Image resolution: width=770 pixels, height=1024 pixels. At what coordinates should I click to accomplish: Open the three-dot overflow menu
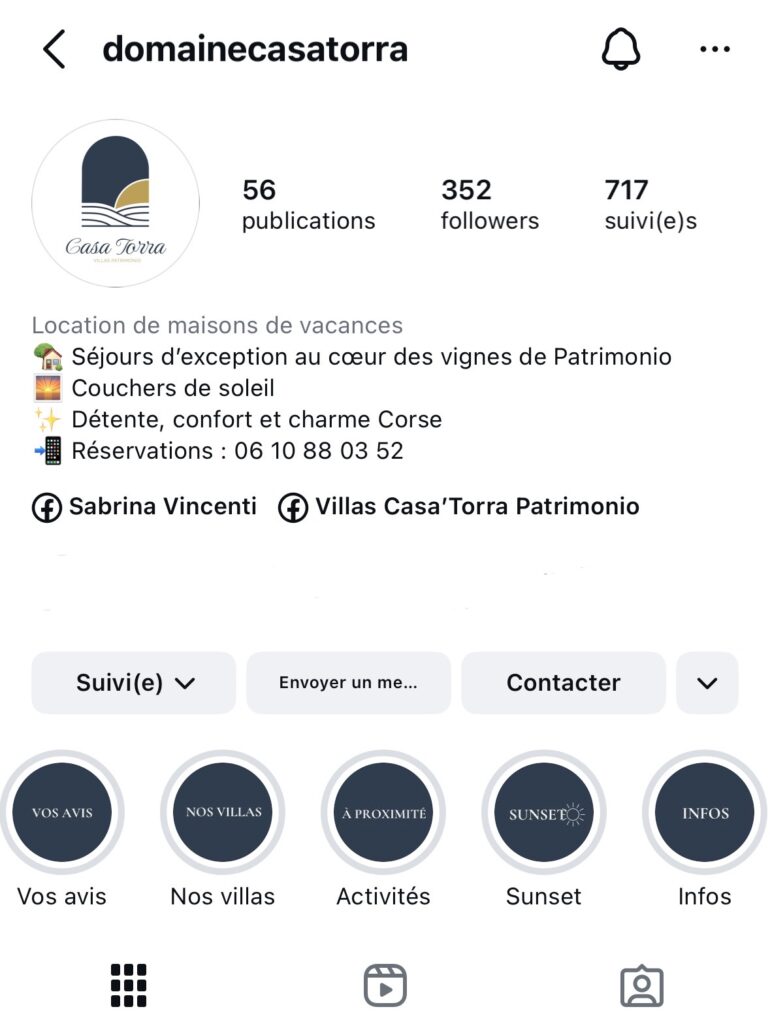click(x=715, y=49)
